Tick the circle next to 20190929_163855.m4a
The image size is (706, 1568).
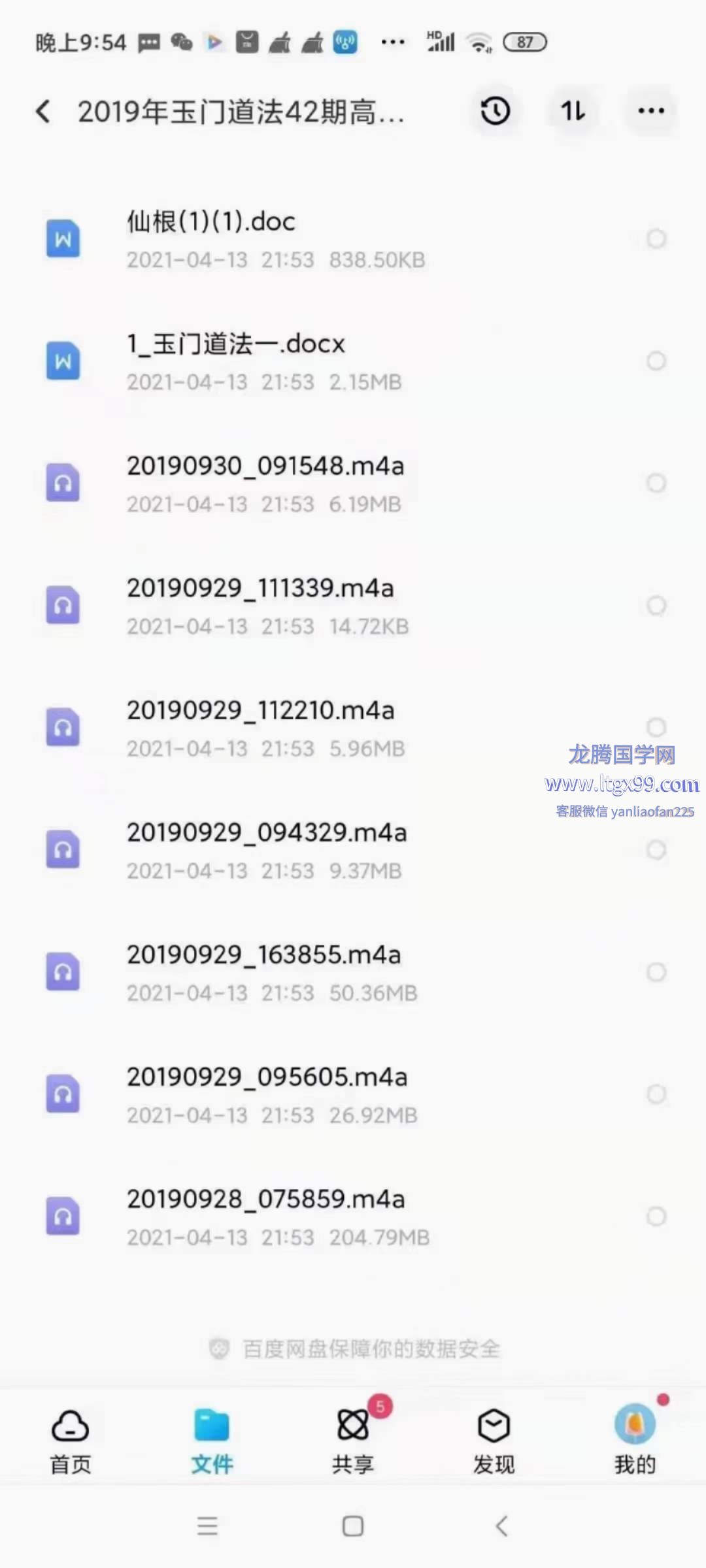[x=656, y=972]
